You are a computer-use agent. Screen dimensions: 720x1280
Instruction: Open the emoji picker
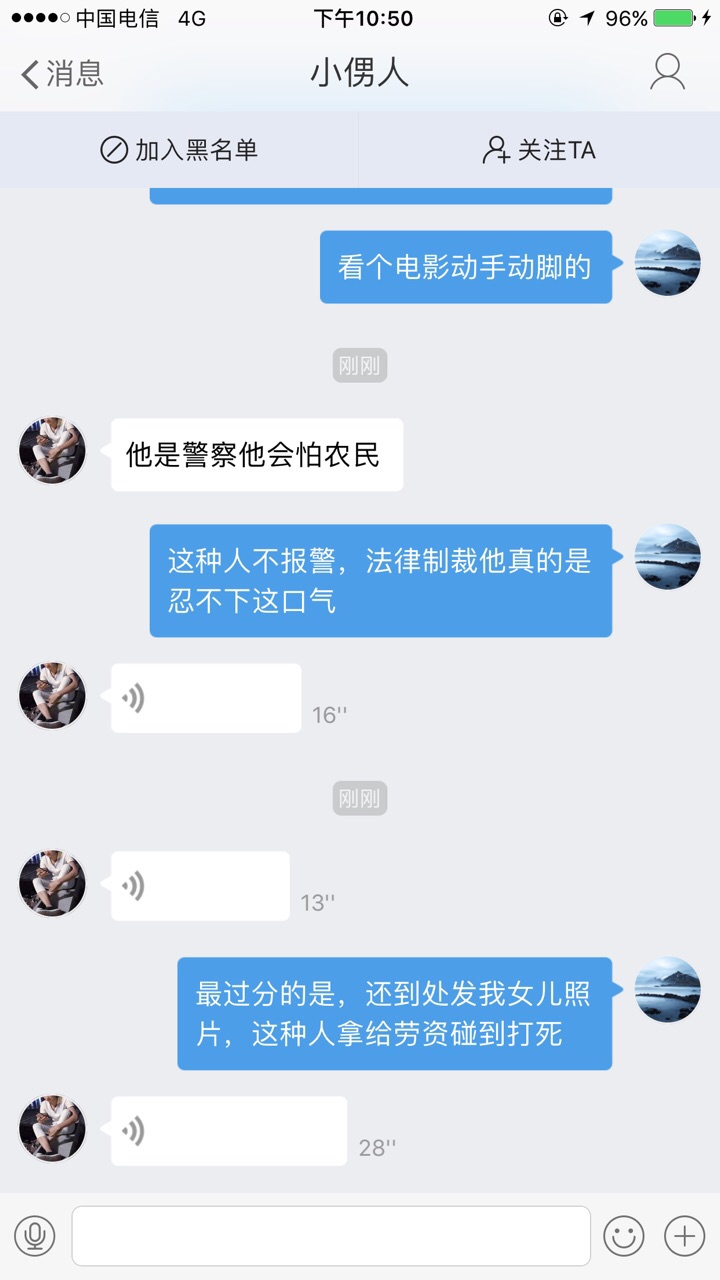[x=624, y=1236]
